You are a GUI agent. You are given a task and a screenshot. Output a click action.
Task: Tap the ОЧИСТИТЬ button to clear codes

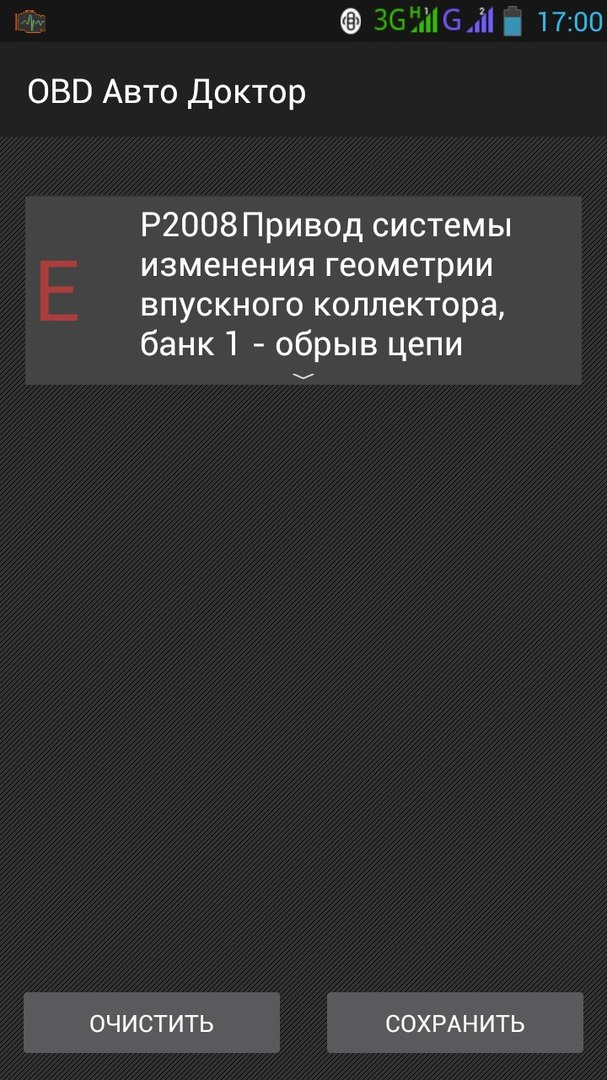click(x=151, y=1022)
